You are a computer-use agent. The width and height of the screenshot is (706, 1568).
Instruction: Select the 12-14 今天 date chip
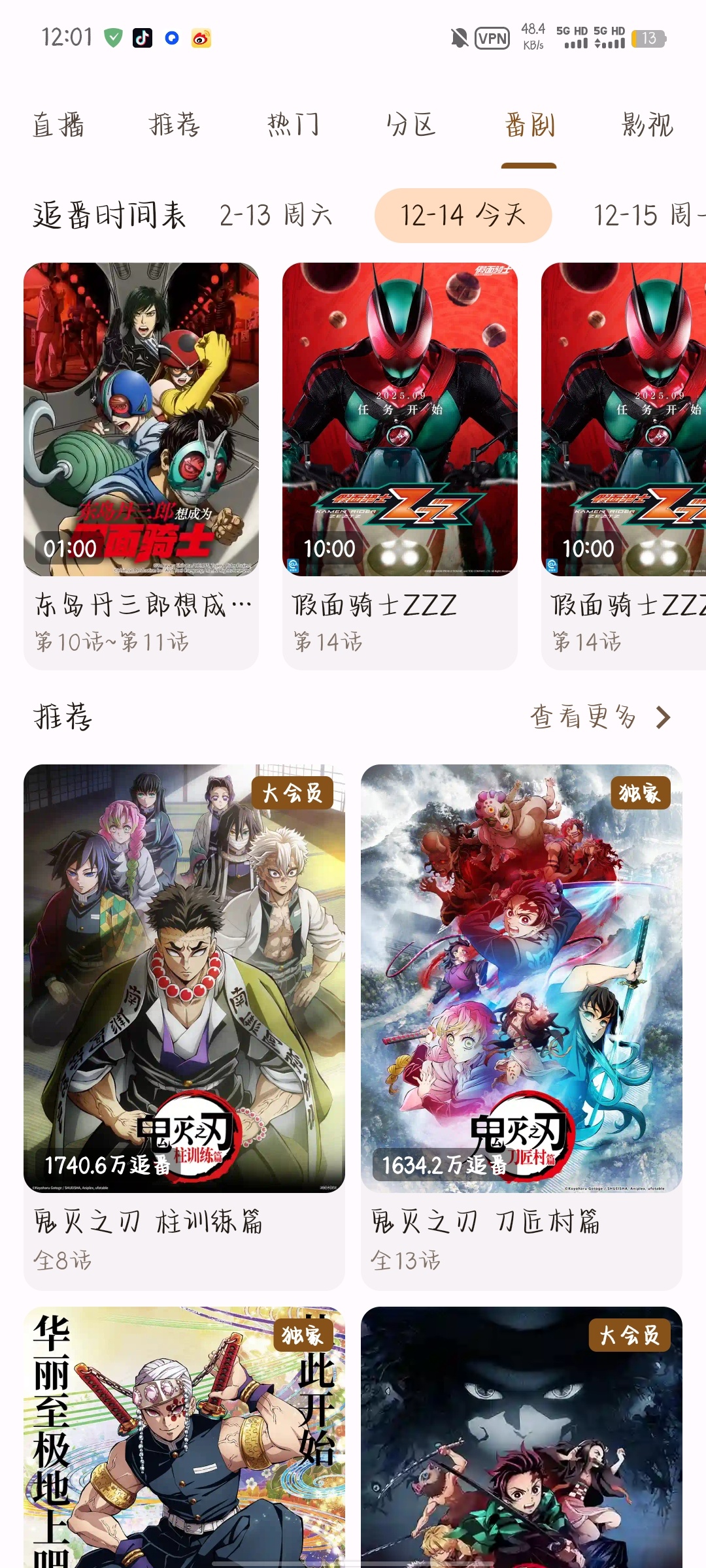pos(463,215)
